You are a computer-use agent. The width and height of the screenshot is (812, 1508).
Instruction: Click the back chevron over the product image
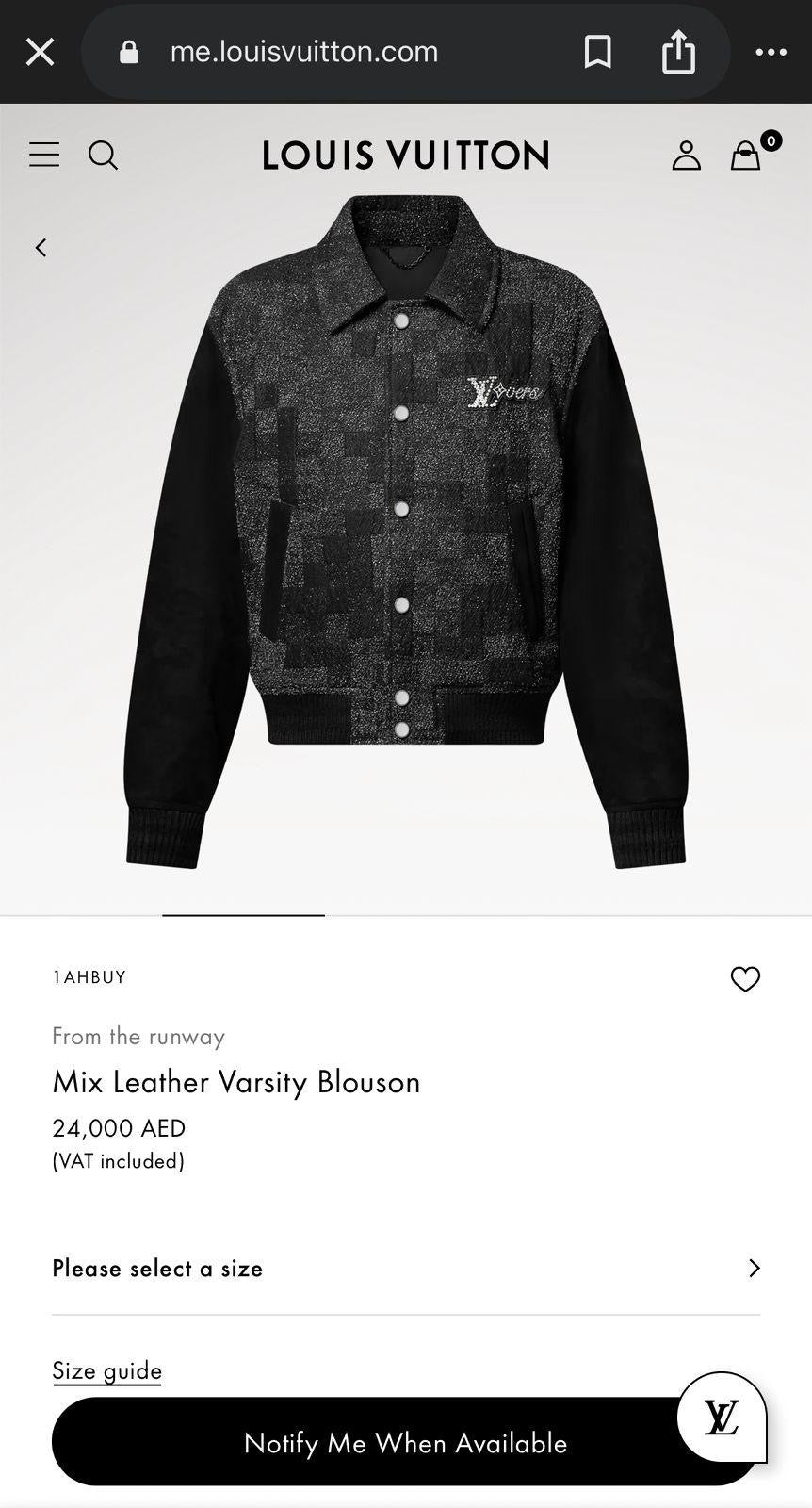click(x=41, y=247)
